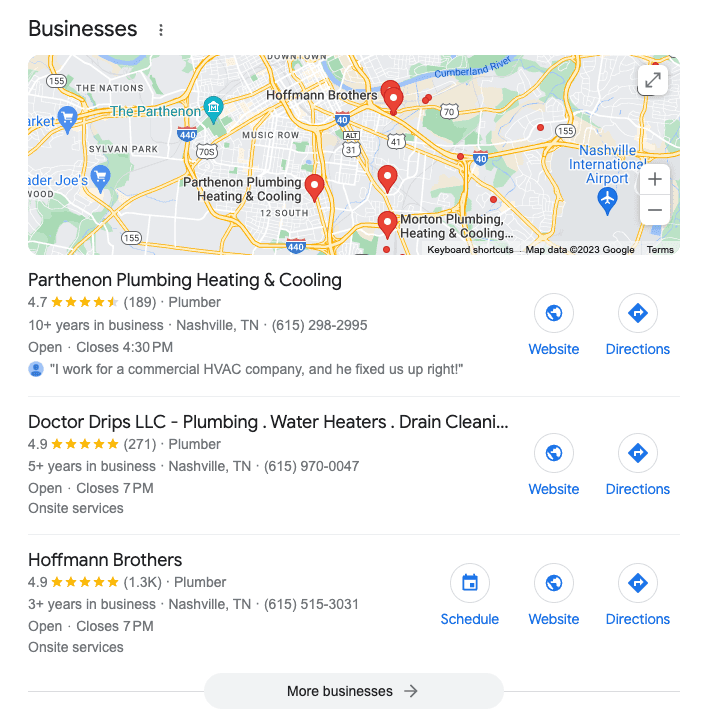This screenshot has height=719, width=710.
Task: Expand the map to full screen
Action: [x=653, y=80]
